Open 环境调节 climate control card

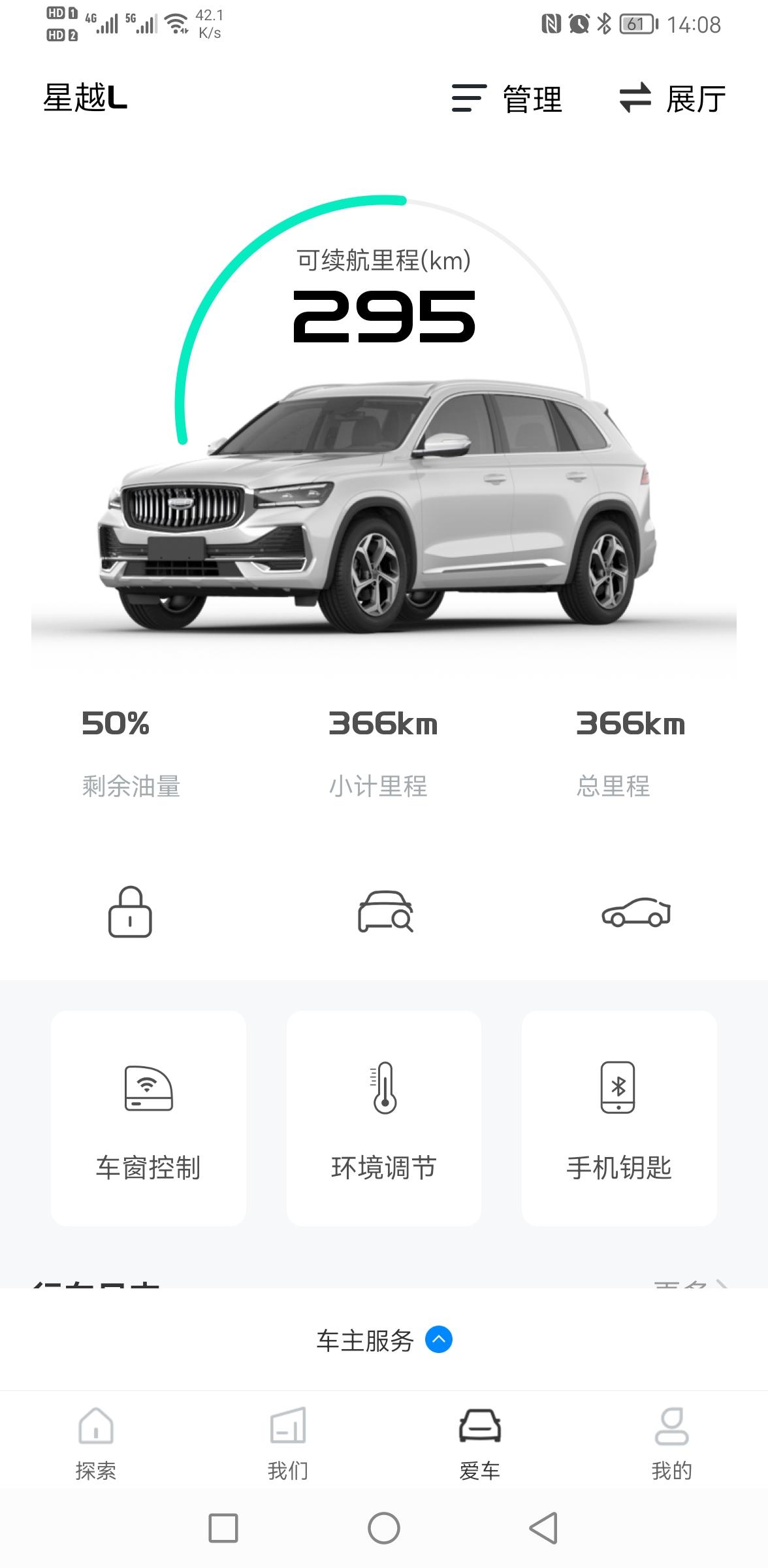click(384, 1118)
